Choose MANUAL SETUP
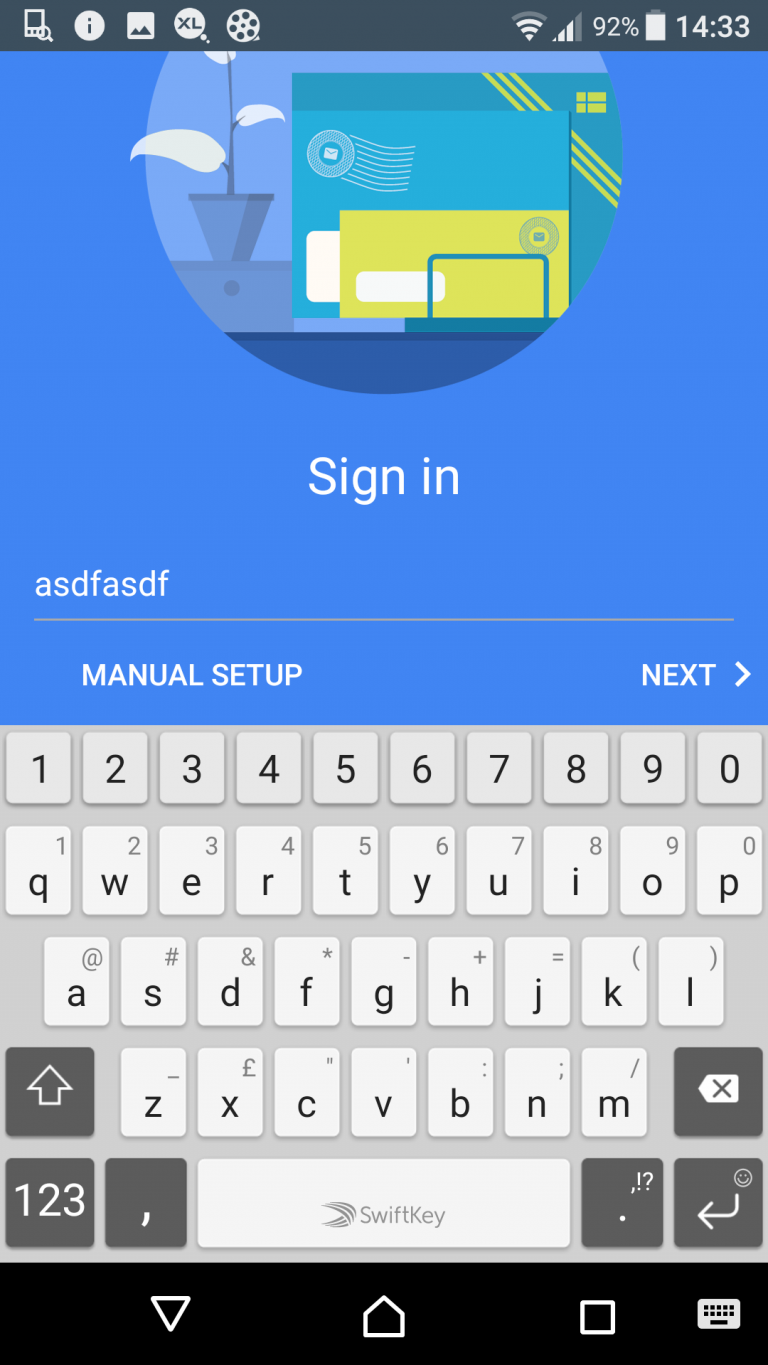Viewport: 768px width, 1365px height. [192, 675]
